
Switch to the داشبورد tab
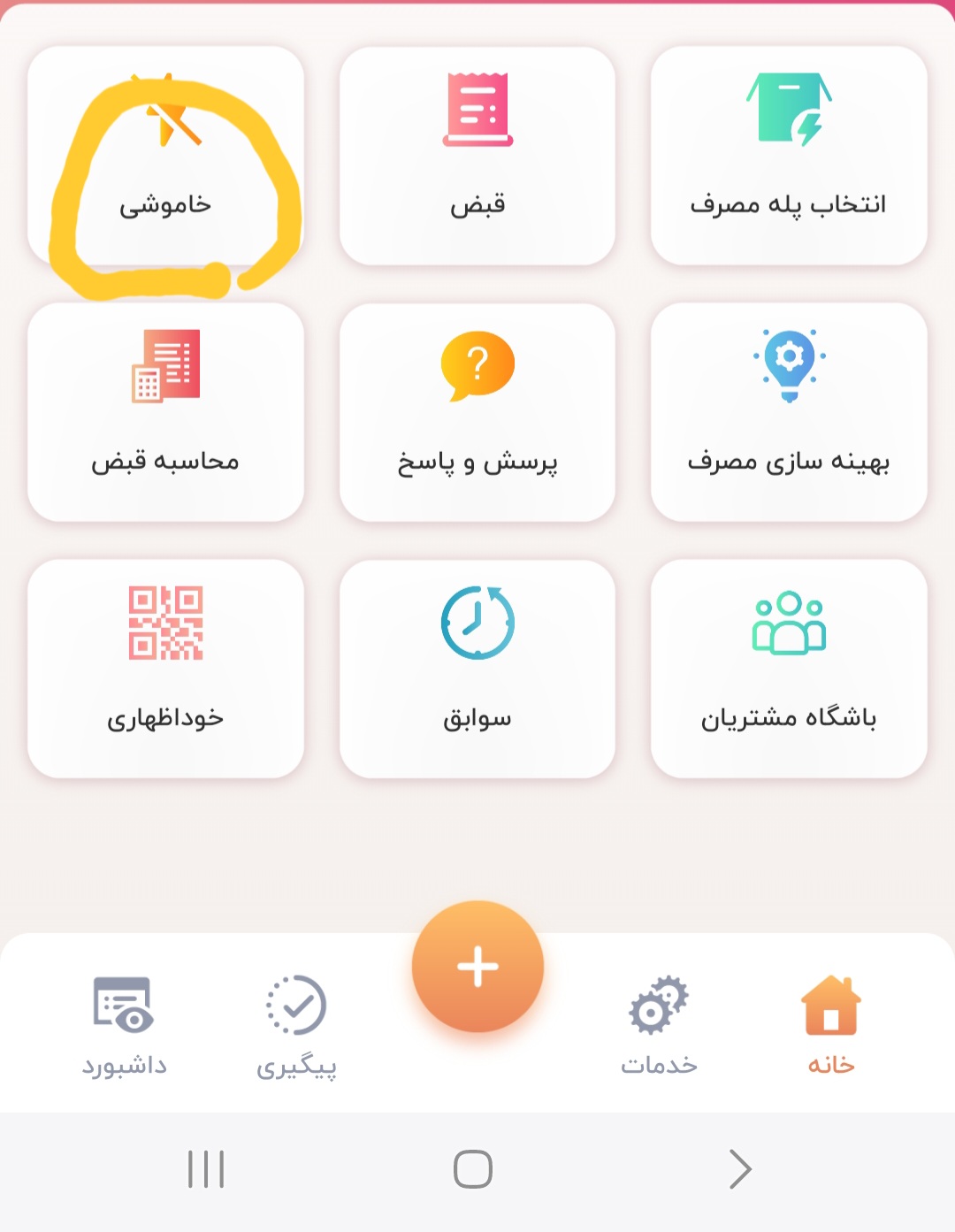tap(124, 1026)
